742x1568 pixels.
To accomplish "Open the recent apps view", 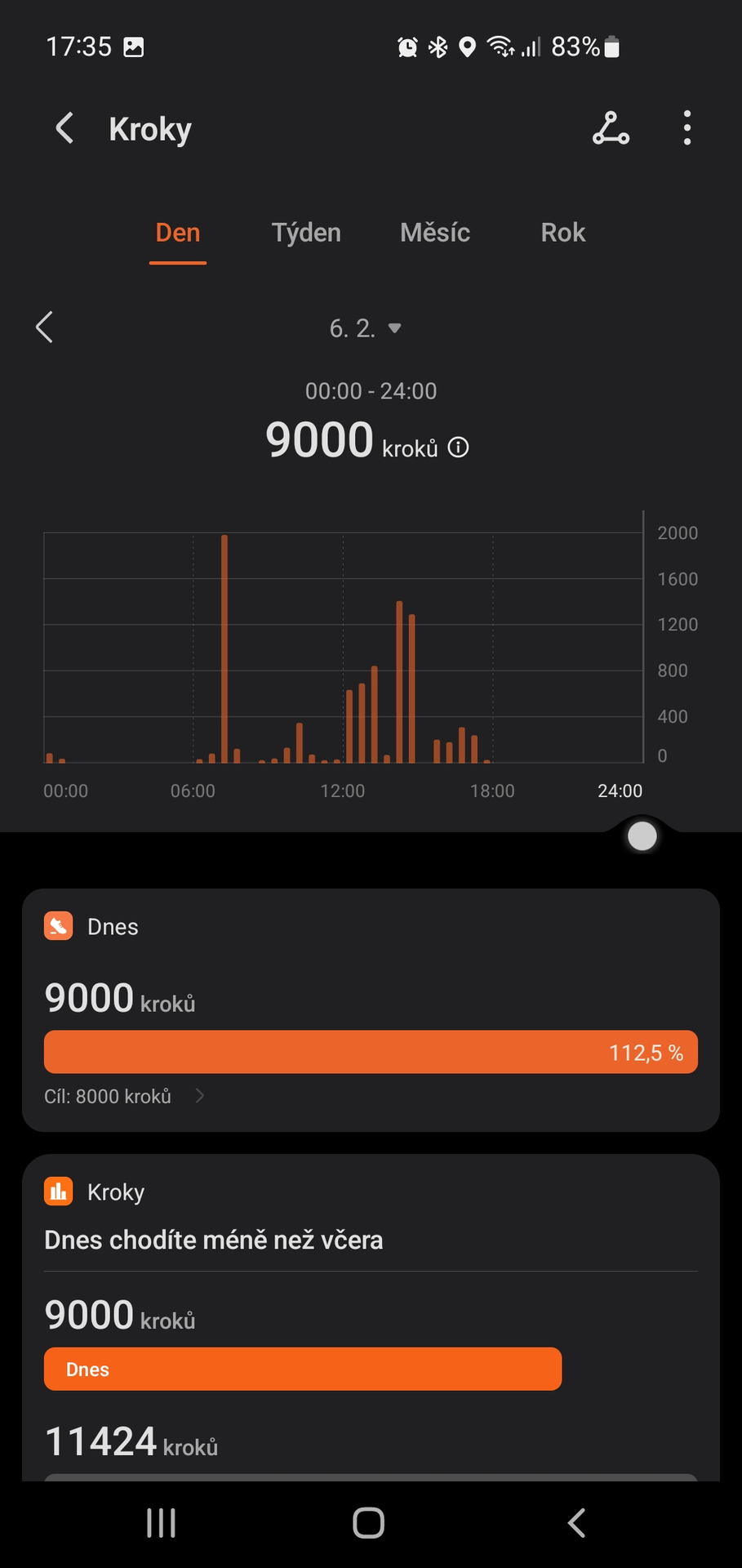I will (161, 1522).
